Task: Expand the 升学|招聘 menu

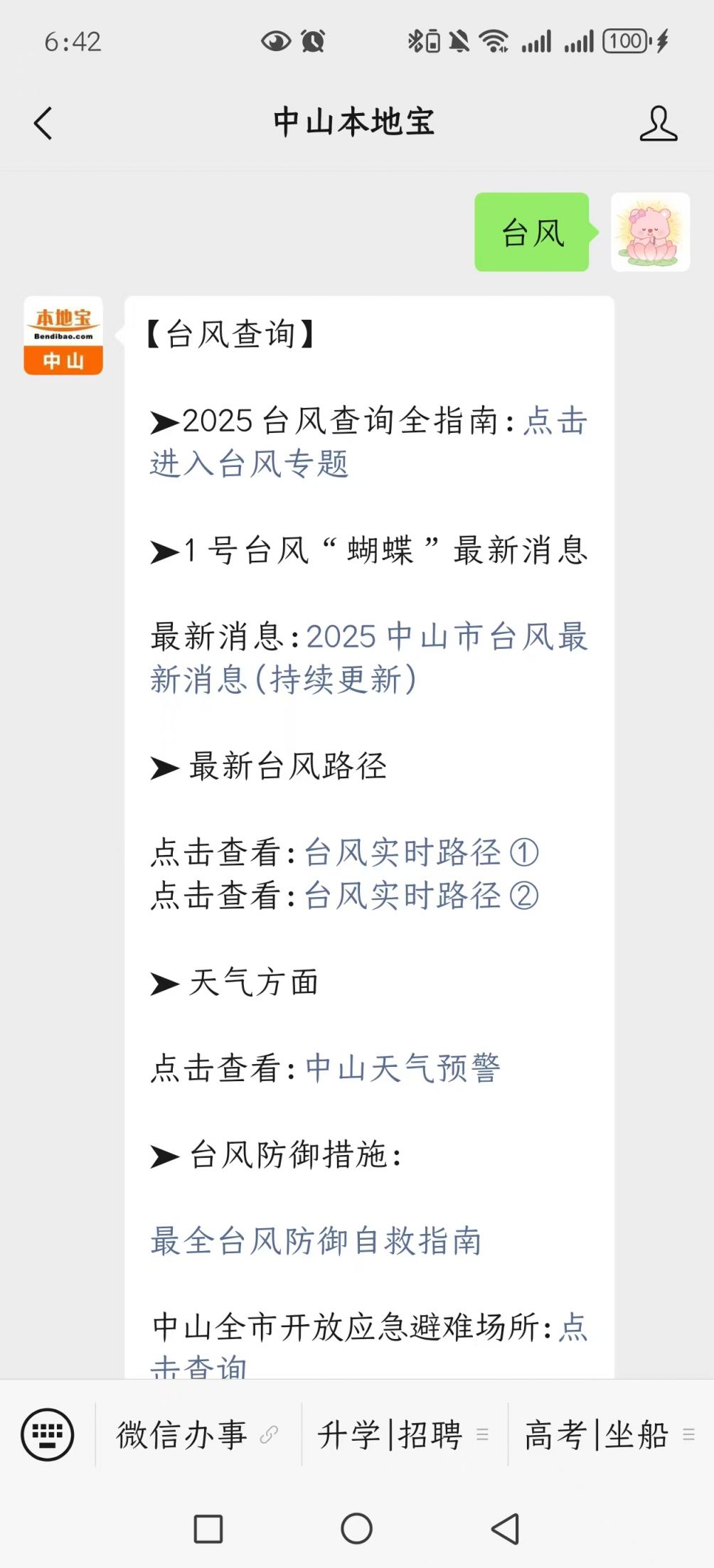Action: [x=404, y=1434]
